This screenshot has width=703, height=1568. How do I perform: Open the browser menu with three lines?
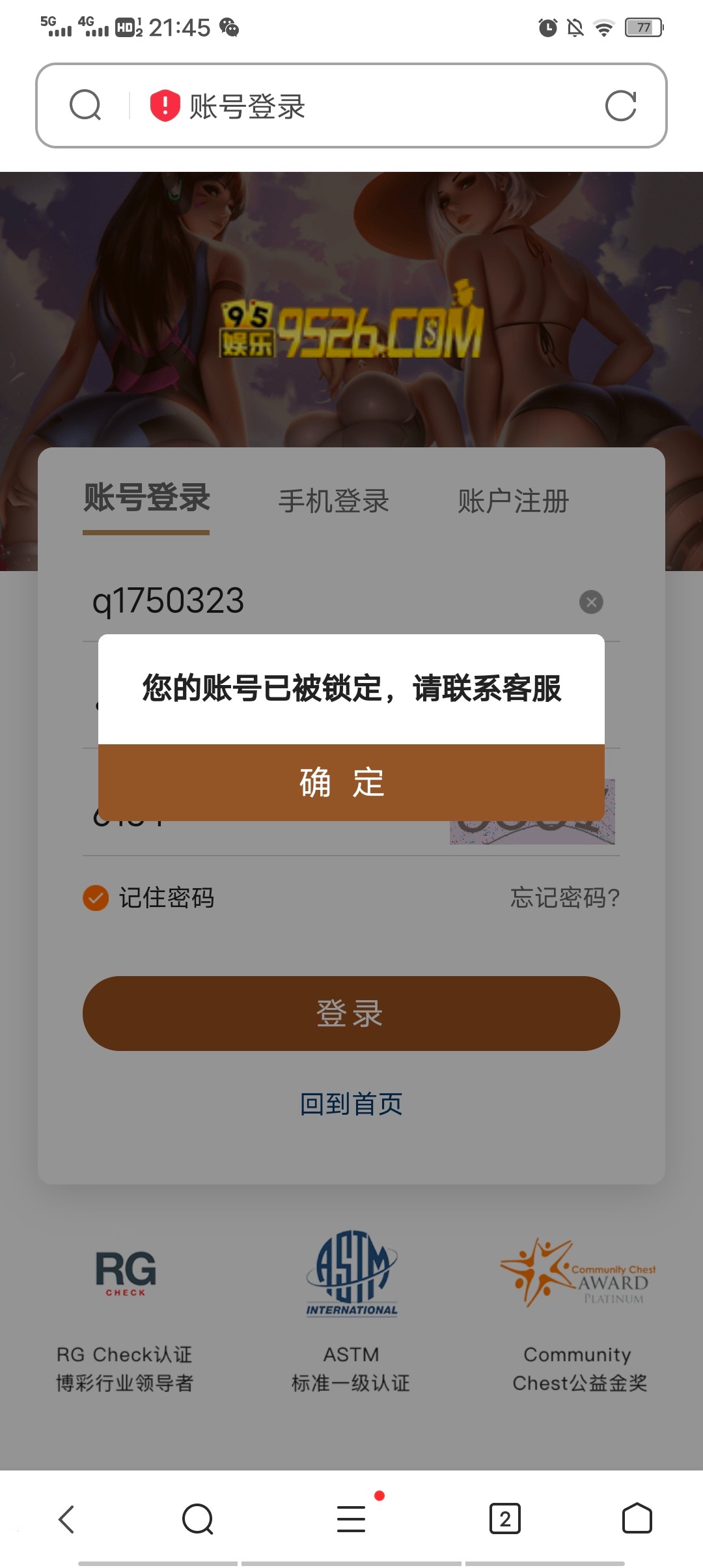pyautogui.click(x=351, y=1519)
